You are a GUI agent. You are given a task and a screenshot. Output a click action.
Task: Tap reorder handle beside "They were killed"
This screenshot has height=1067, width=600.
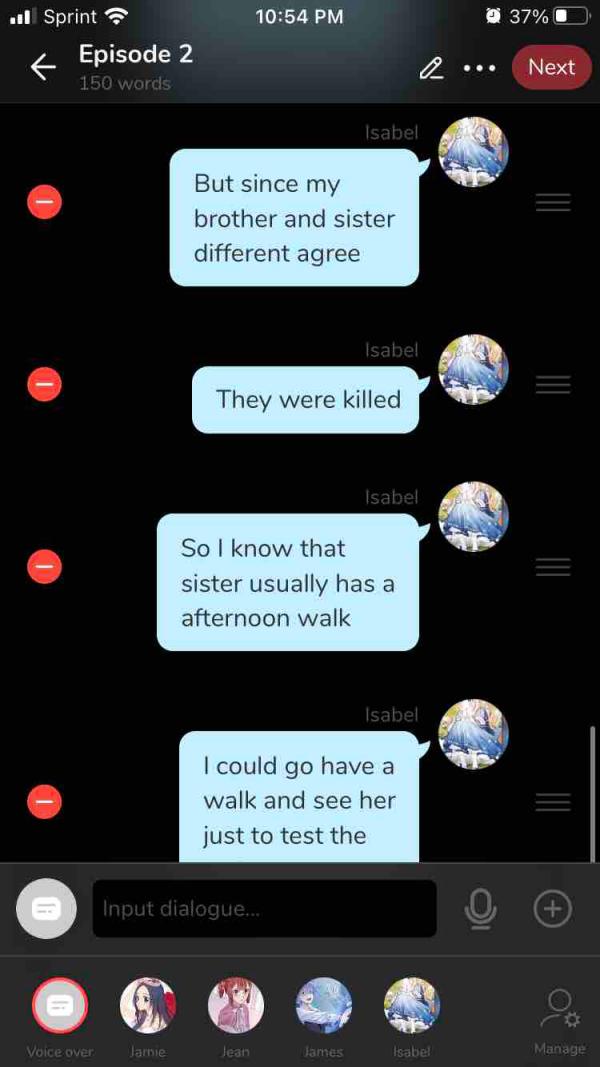553,384
